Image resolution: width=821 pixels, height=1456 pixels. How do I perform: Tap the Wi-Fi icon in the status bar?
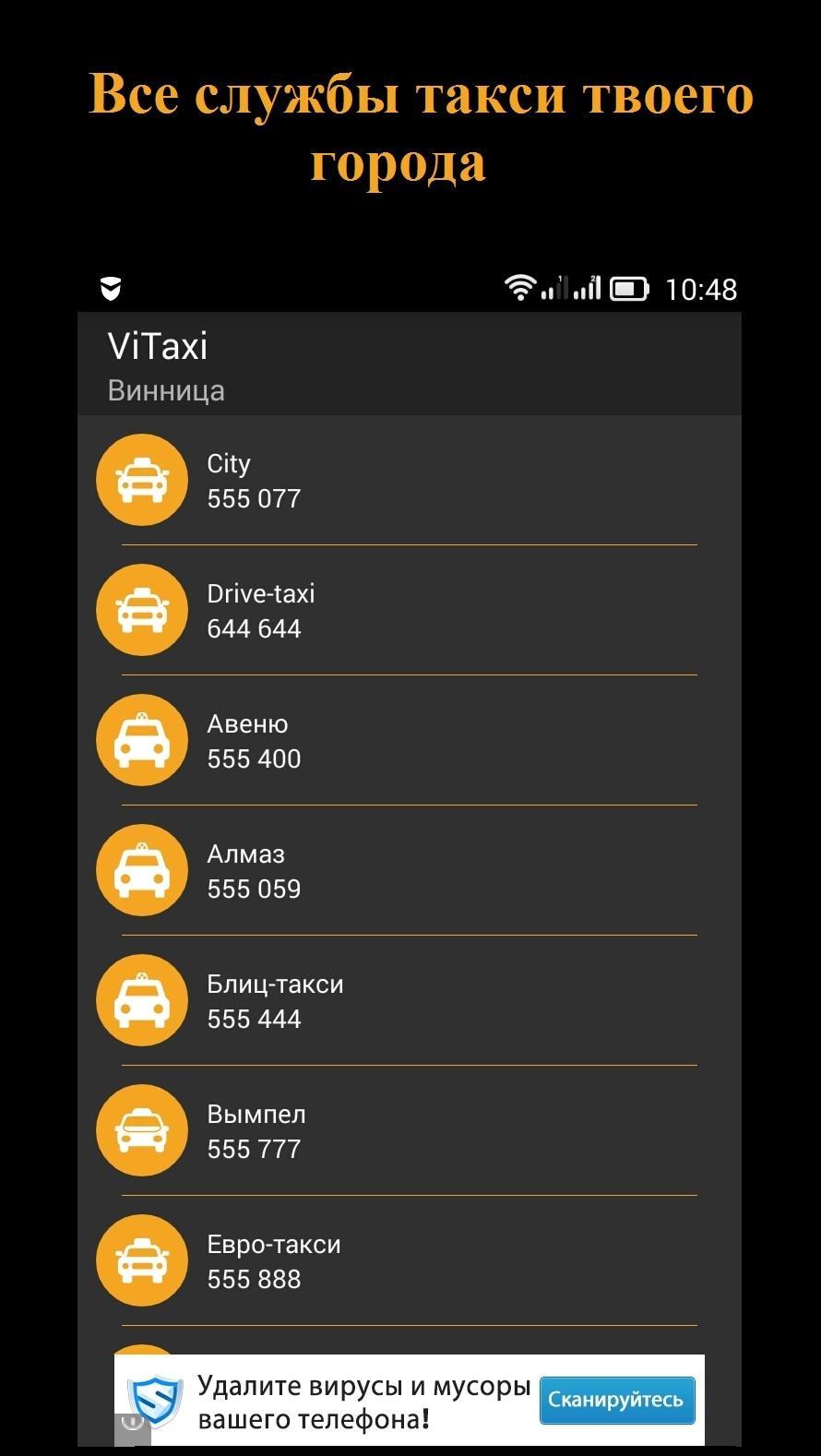click(x=519, y=287)
